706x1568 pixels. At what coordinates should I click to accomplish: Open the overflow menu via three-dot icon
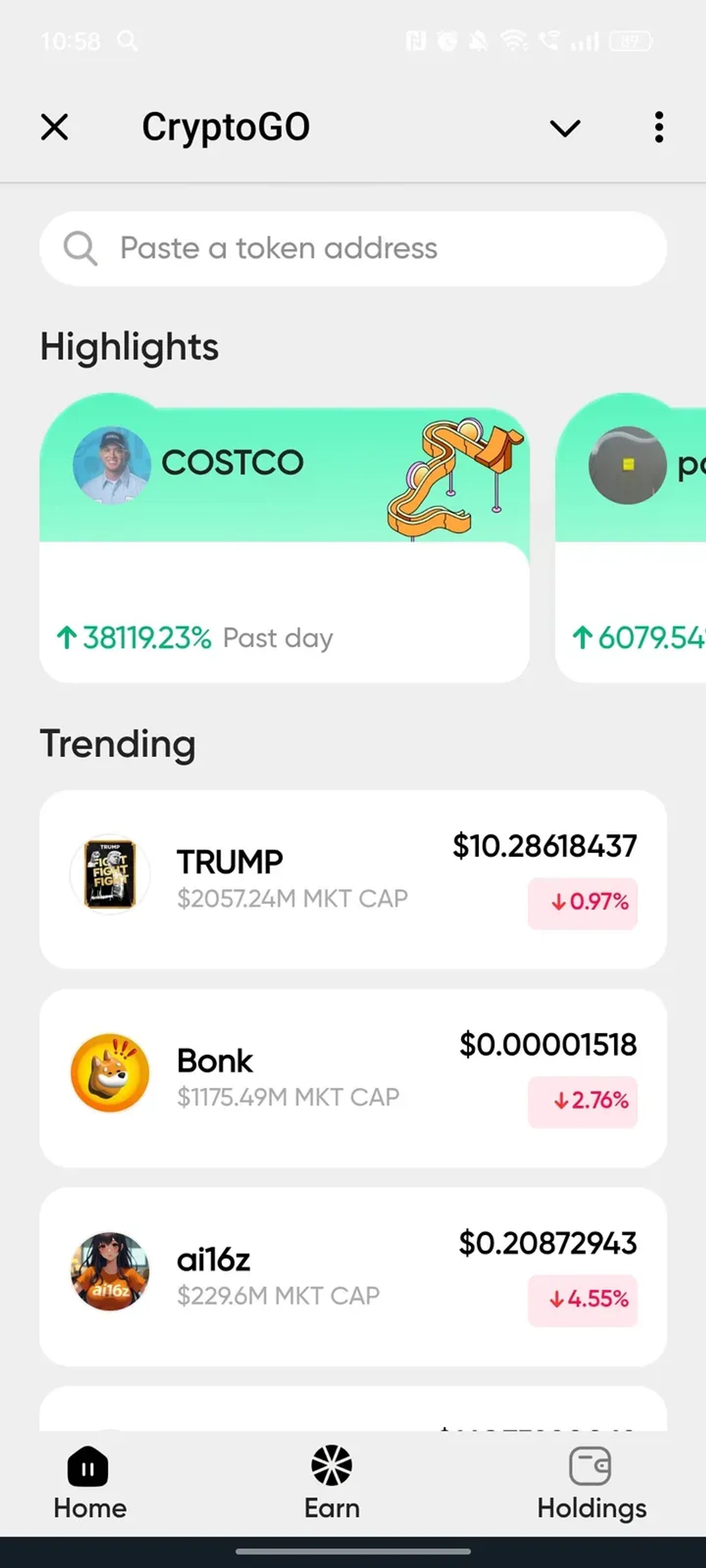tap(659, 127)
